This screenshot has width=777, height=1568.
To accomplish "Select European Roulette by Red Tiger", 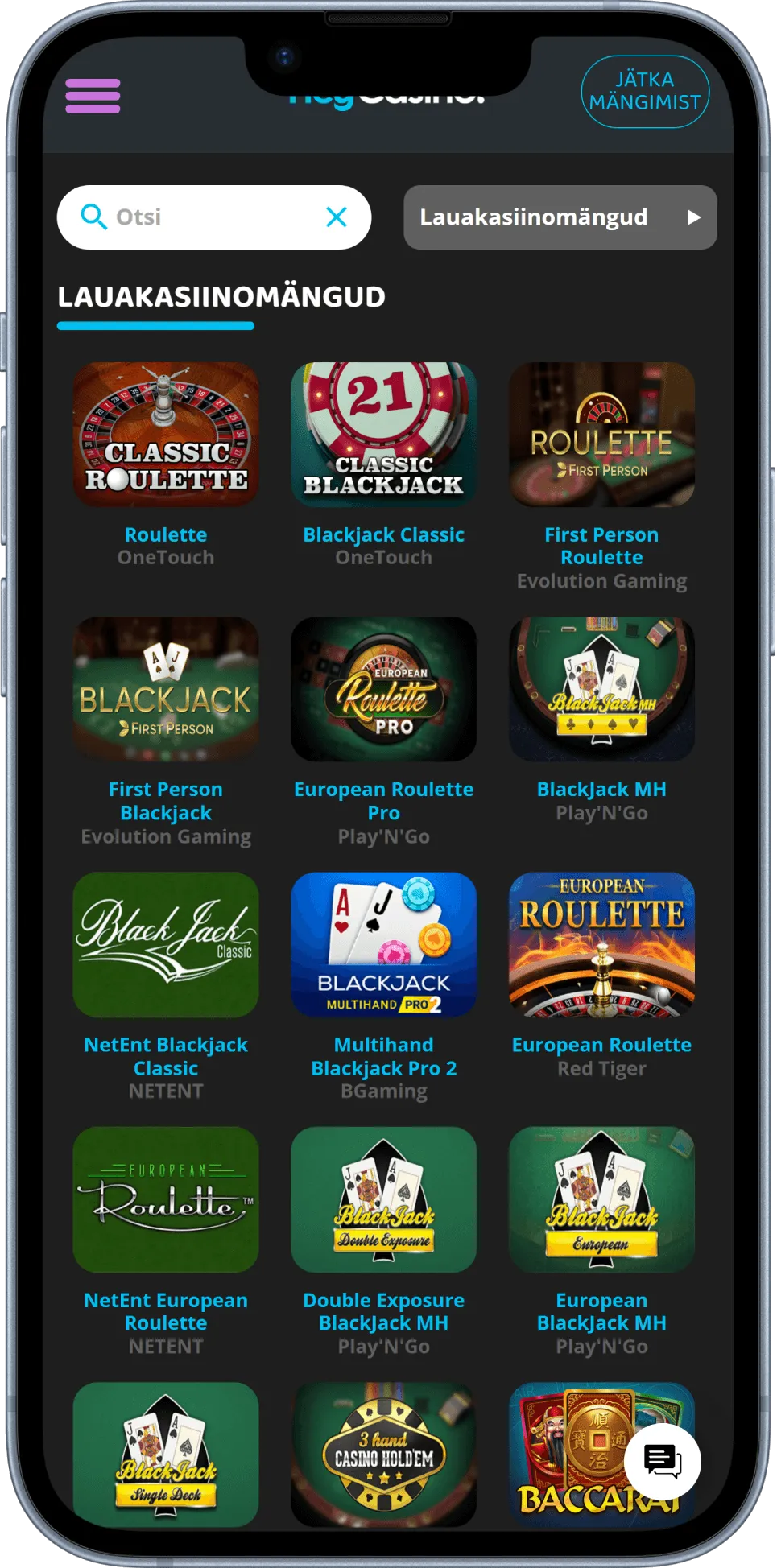I will click(601, 944).
